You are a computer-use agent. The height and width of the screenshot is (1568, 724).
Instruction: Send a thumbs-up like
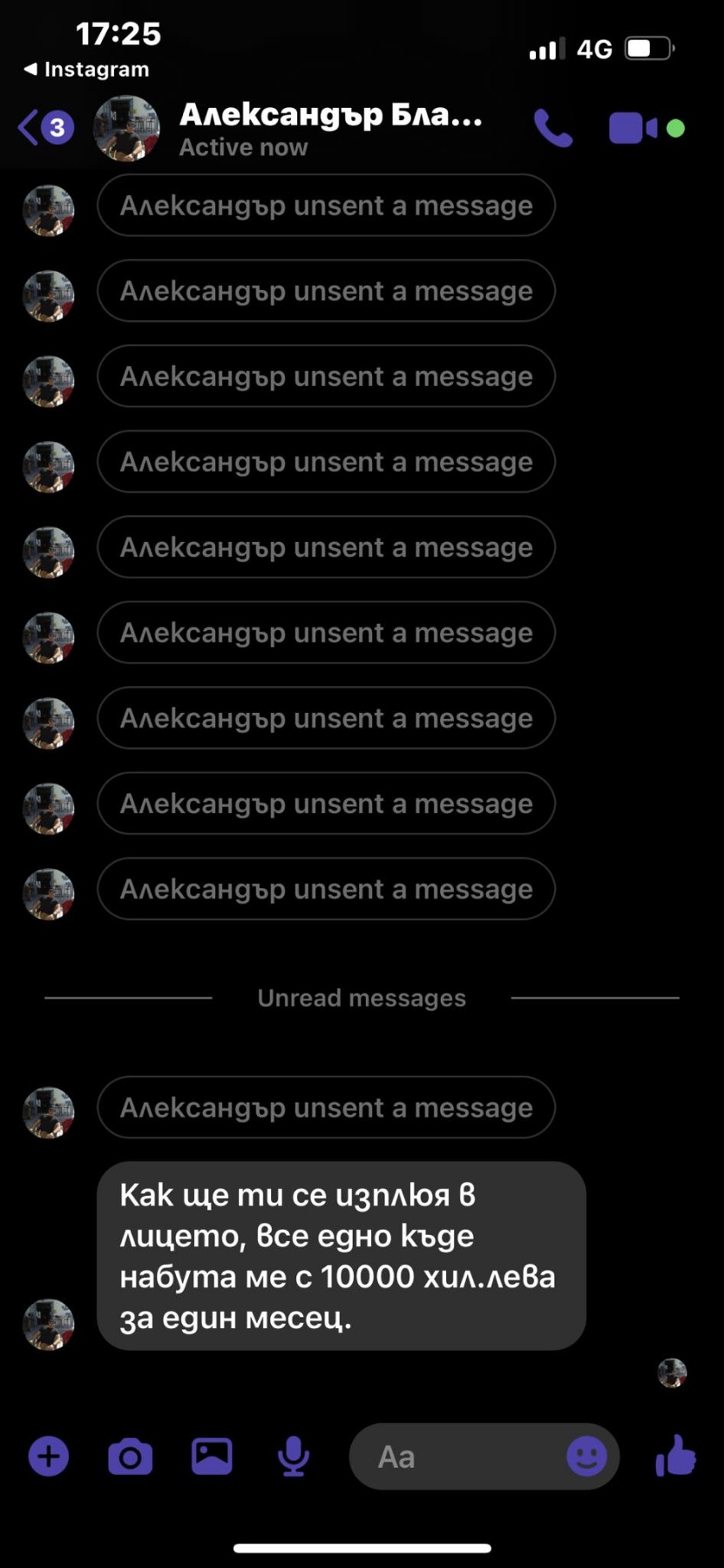(675, 1455)
